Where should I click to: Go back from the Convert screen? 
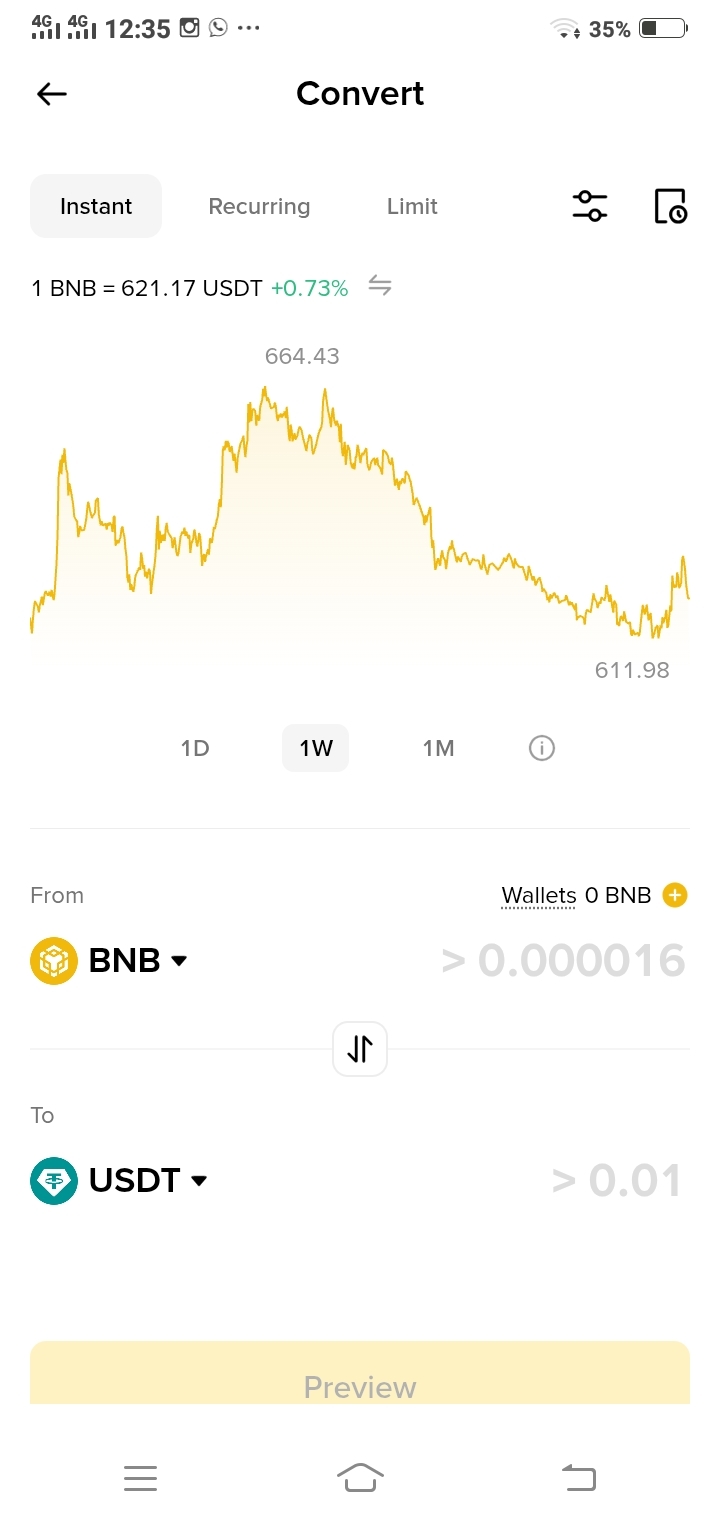point(52,94)
